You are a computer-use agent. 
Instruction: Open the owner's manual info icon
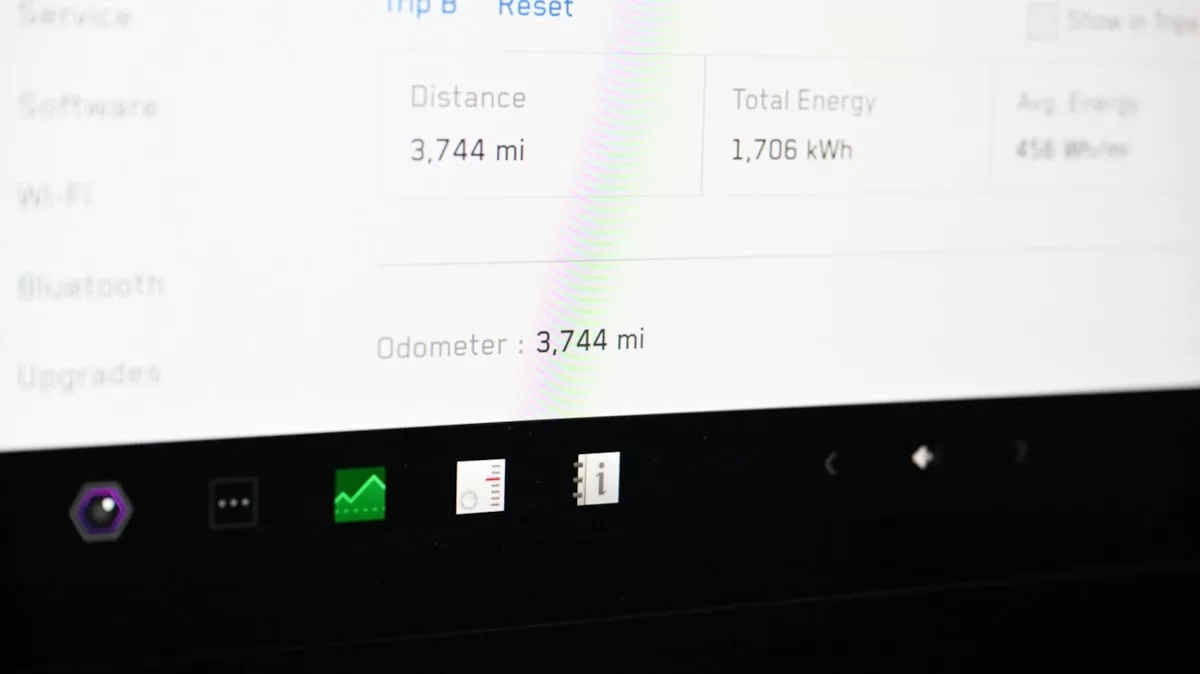(x=598, y=479)
